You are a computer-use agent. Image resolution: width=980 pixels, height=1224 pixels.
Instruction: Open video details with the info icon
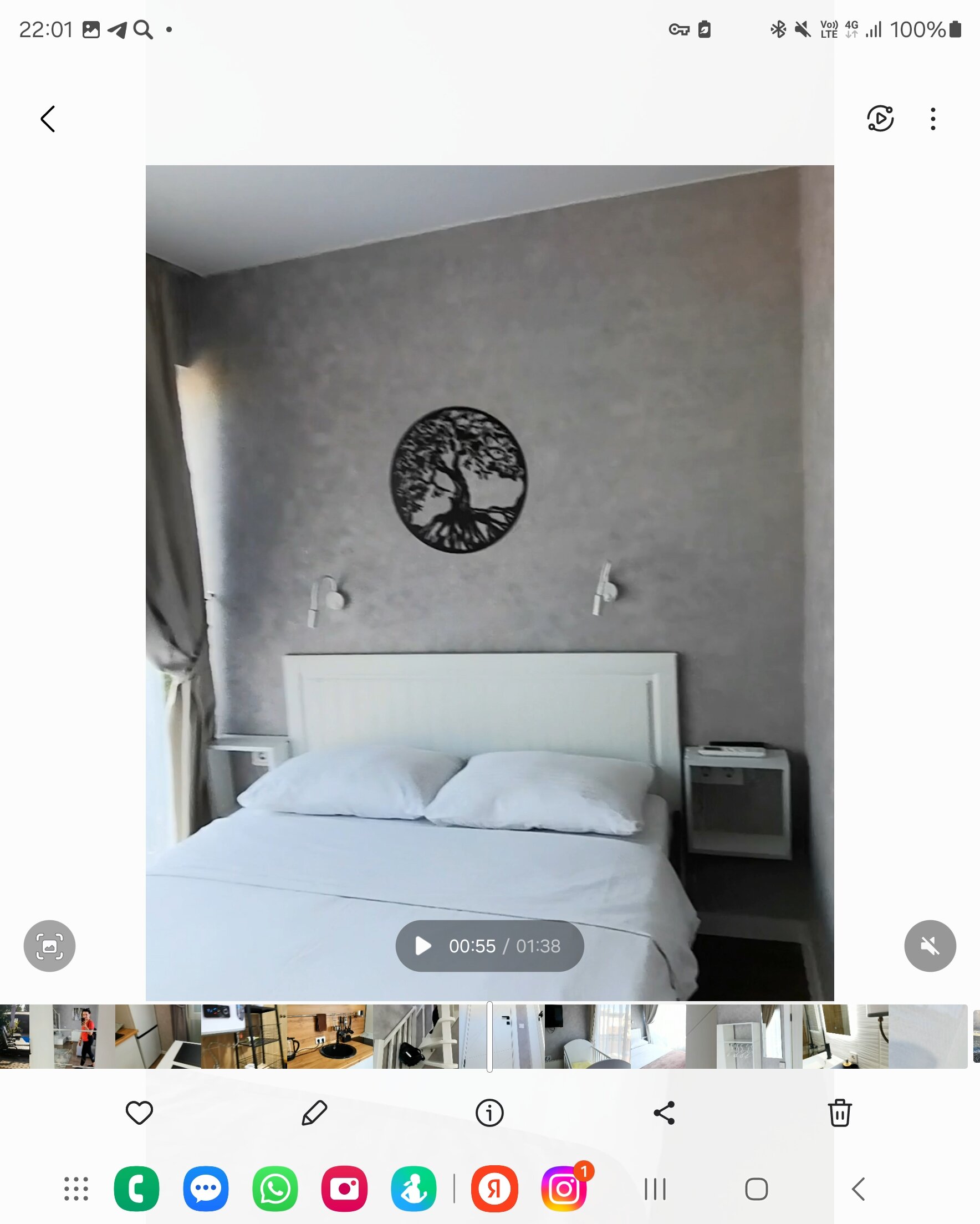(489, 1112)
